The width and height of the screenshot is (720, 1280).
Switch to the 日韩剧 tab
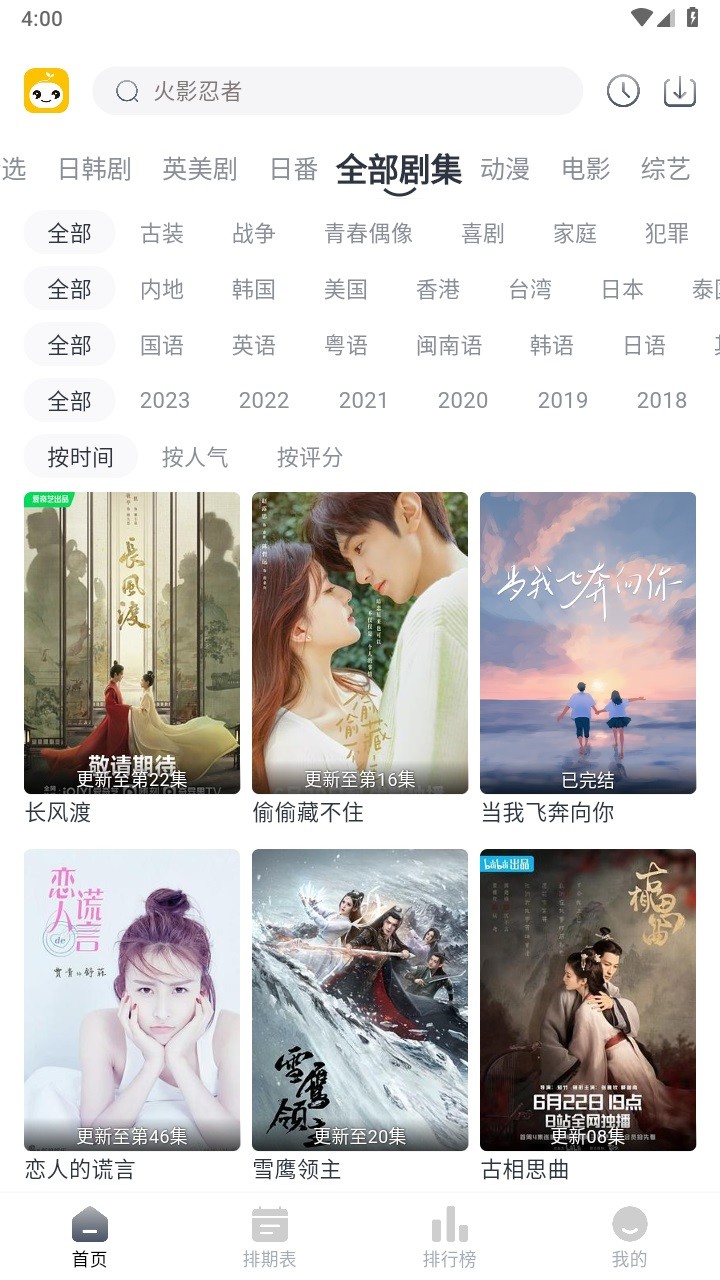point(95,169)
